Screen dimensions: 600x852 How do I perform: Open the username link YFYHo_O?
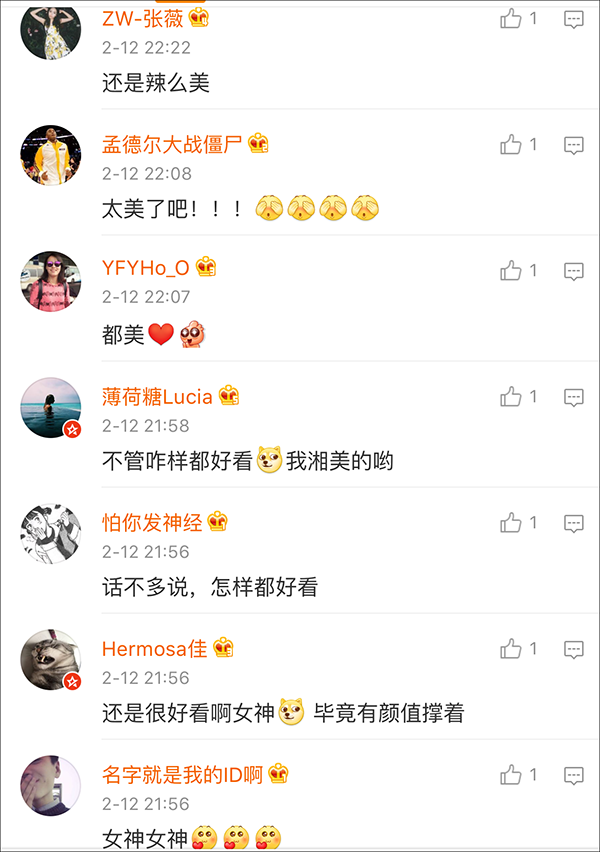click(145, 267)
